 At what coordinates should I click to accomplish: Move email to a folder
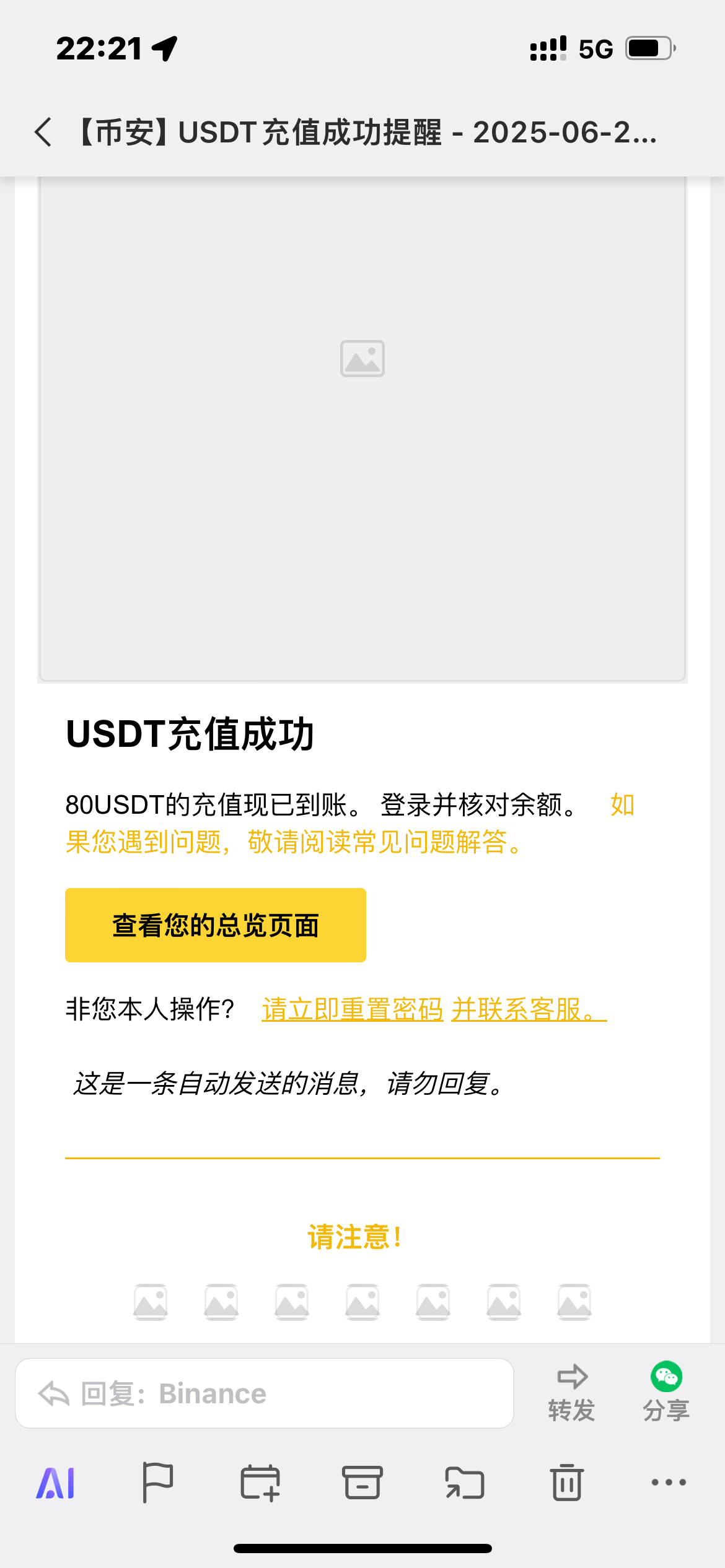point(465,1483)
